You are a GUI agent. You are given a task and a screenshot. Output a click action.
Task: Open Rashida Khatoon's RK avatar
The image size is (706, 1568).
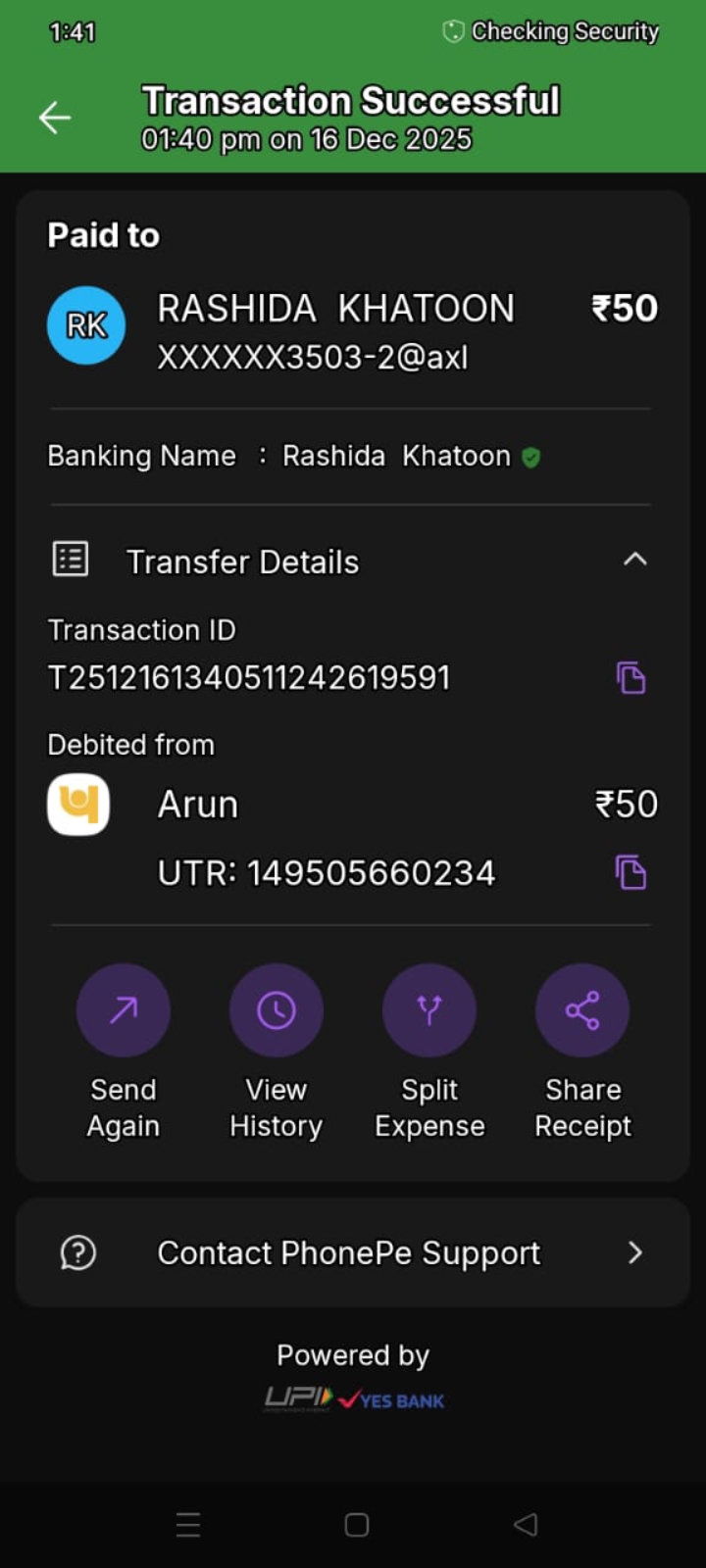pos(86,325)
